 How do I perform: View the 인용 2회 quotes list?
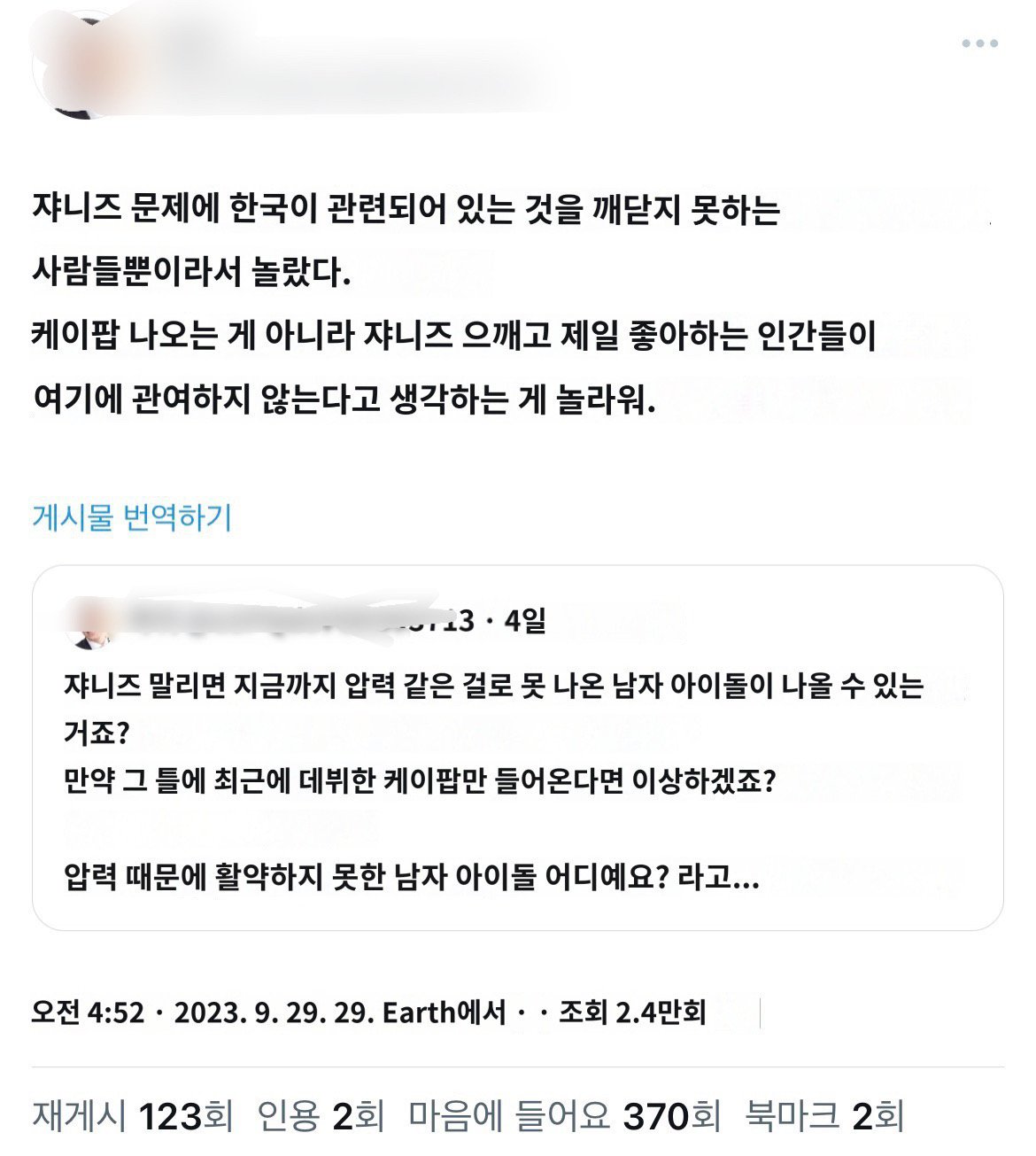[x=321, y=1116]
